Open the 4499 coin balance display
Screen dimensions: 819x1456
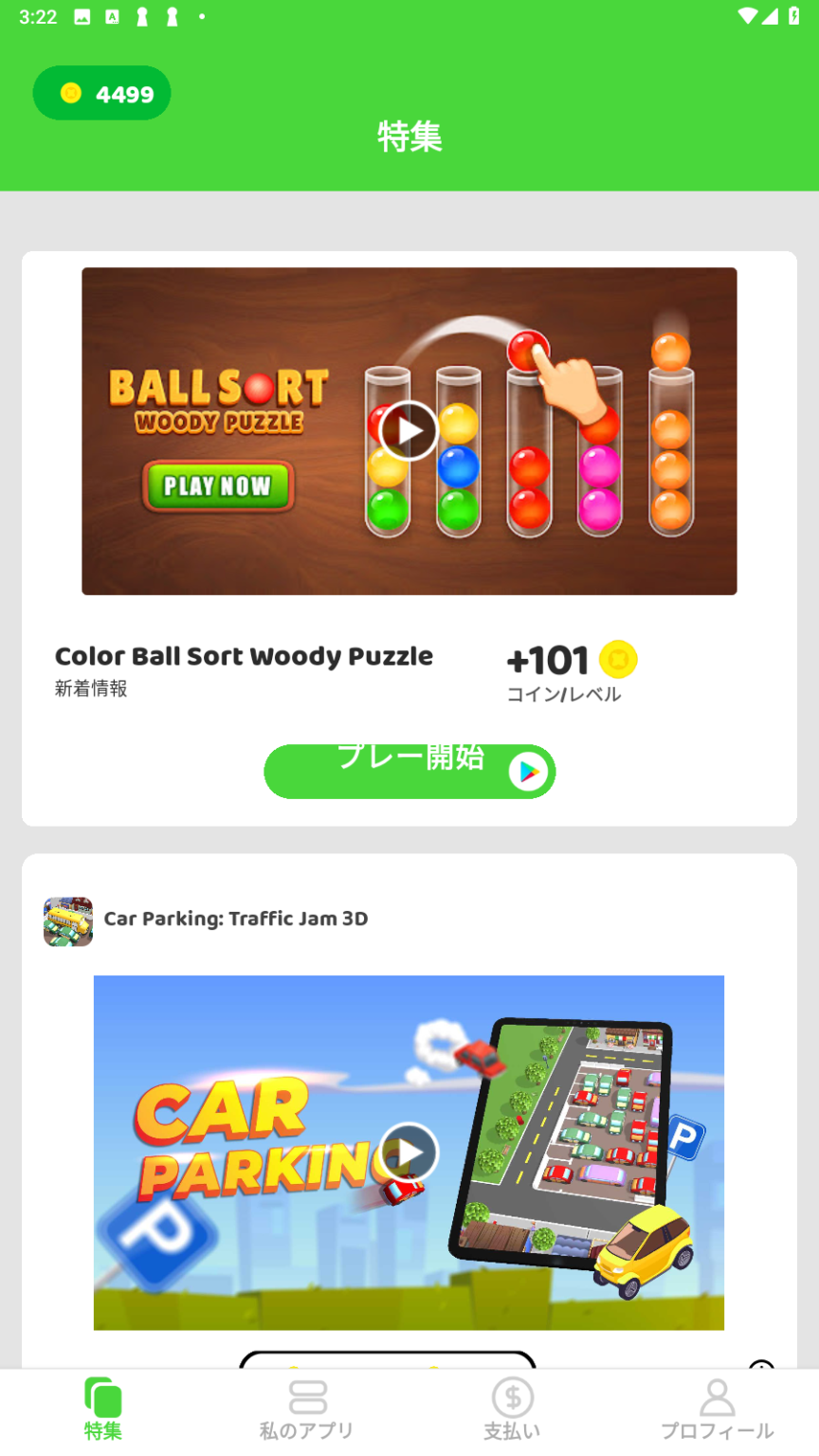tap(102, 93)
